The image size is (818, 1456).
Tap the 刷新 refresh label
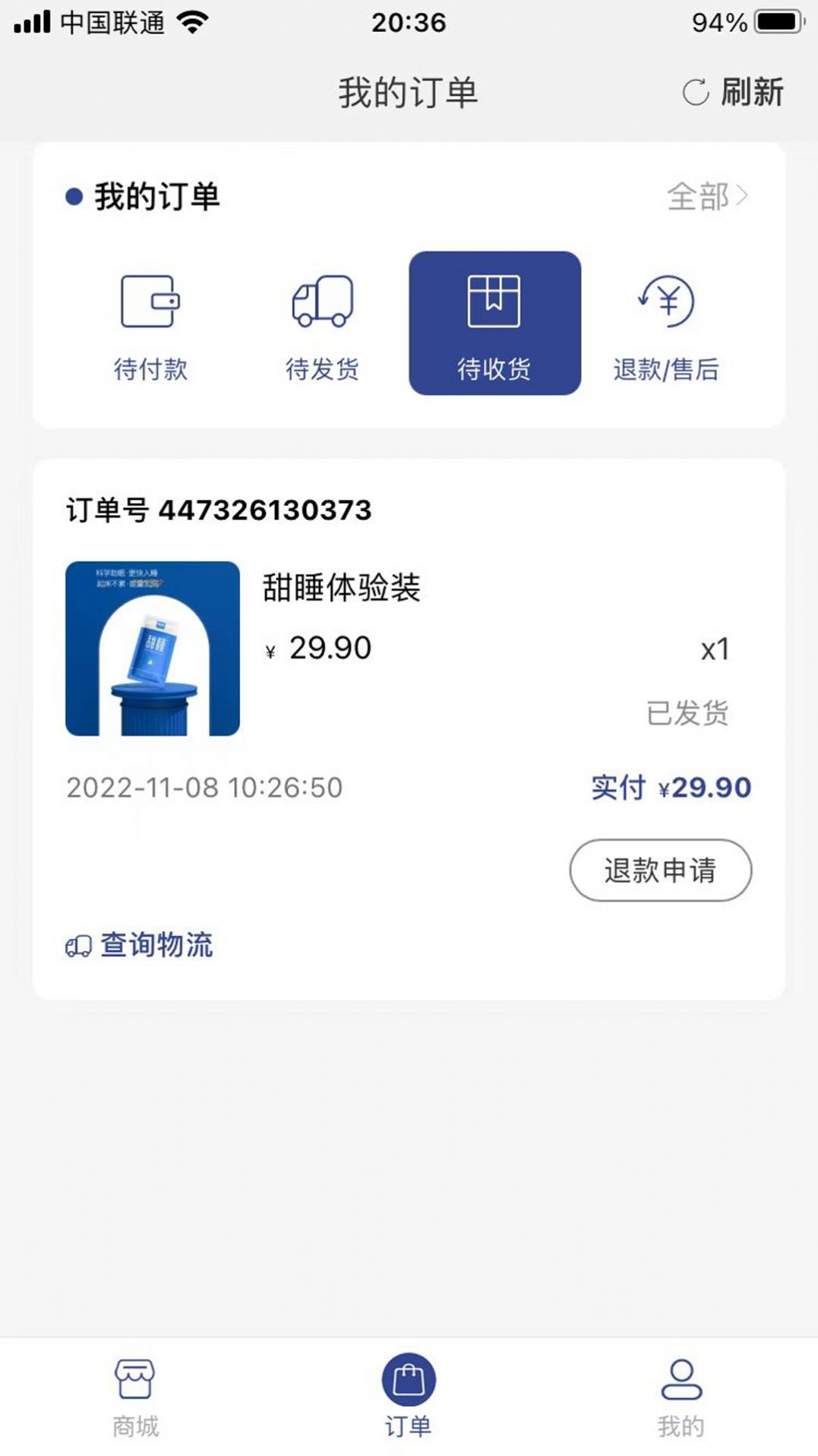[752, 93]
